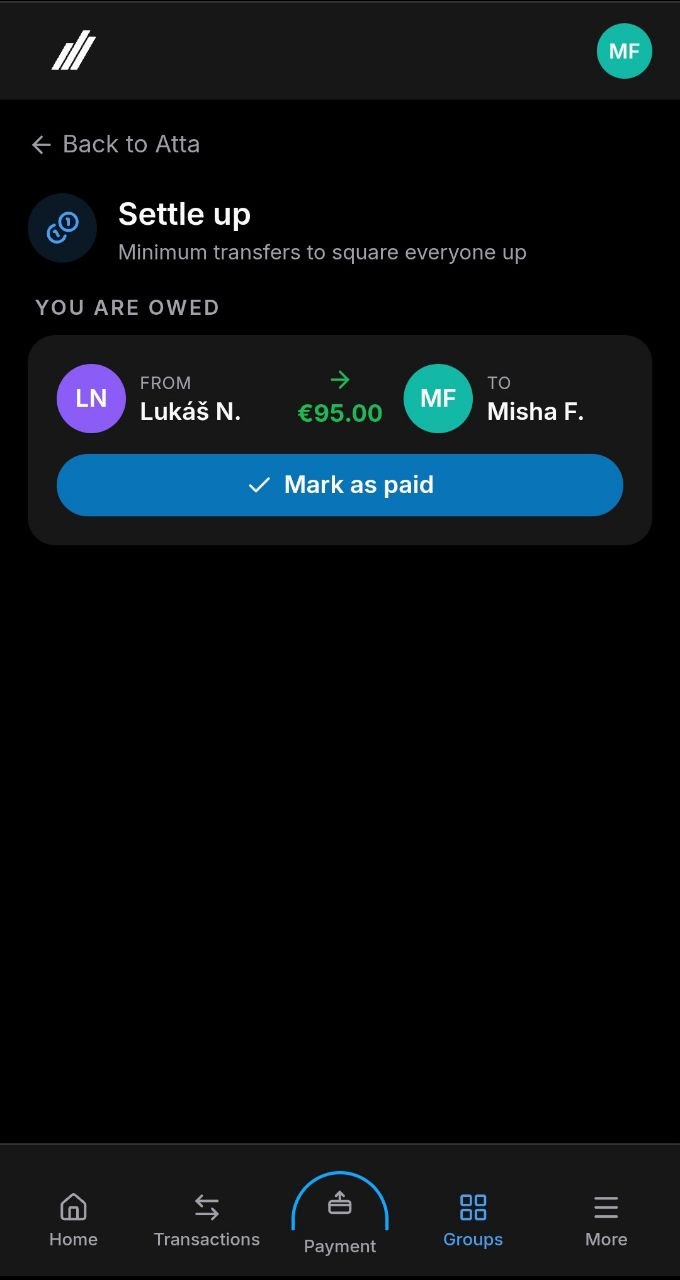680x1280 pixels.
Task: Select the Groups tab
Action: pyautogui.click(x=473, y=1220)
